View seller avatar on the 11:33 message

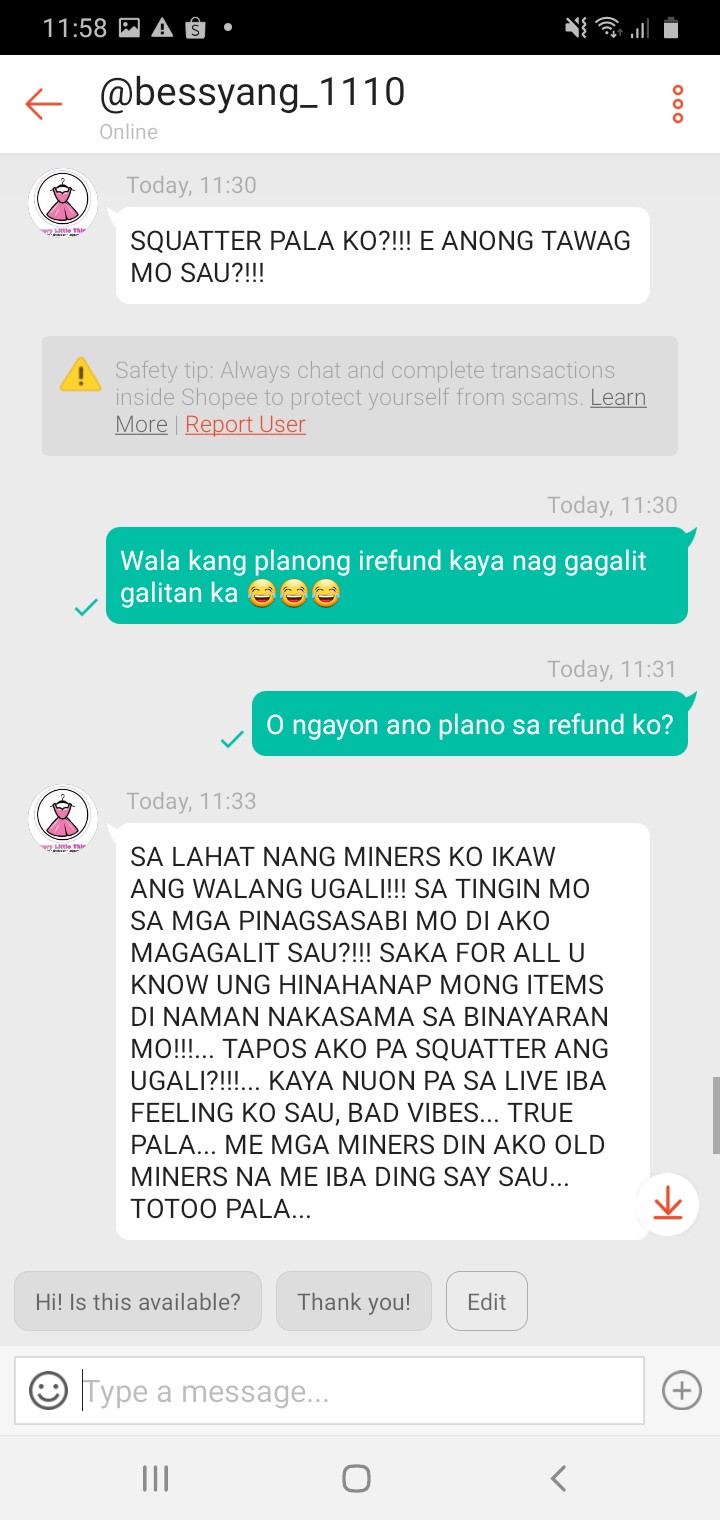(63, 817)
